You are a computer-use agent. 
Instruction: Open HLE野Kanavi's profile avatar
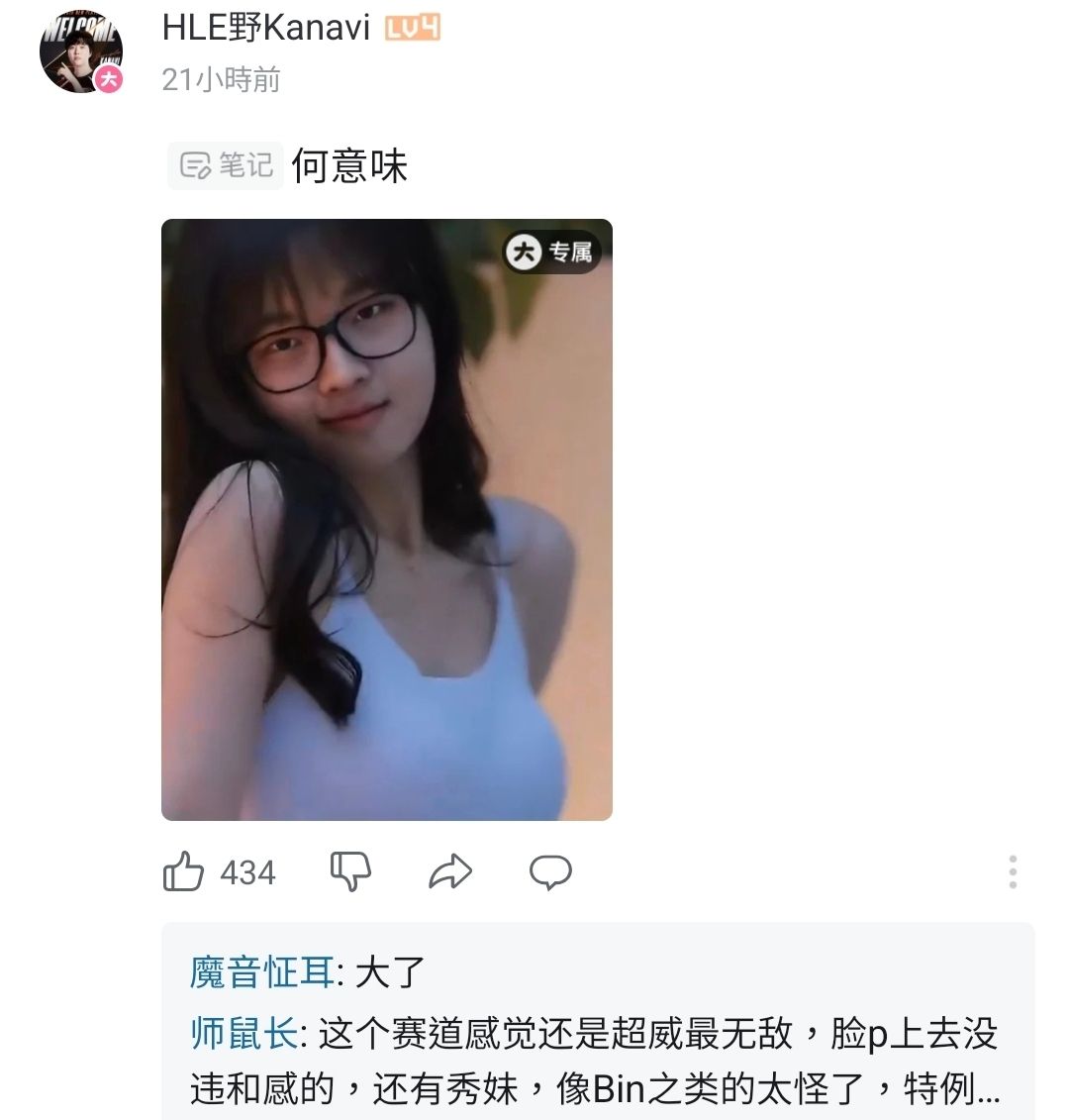[81, 52]
